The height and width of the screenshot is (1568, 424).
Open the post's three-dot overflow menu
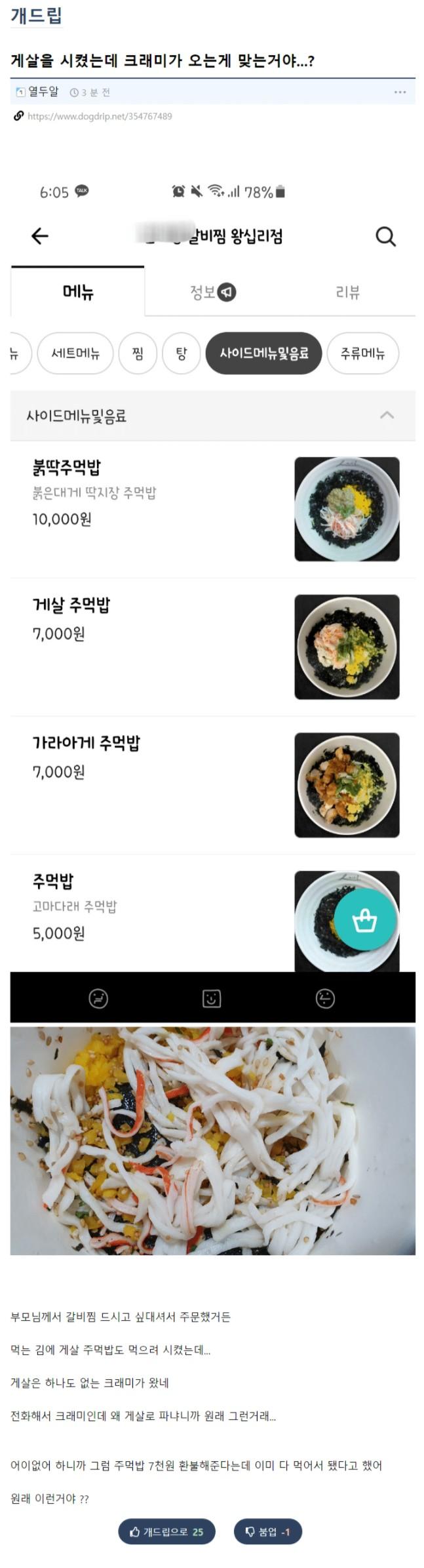pos(400,92)
